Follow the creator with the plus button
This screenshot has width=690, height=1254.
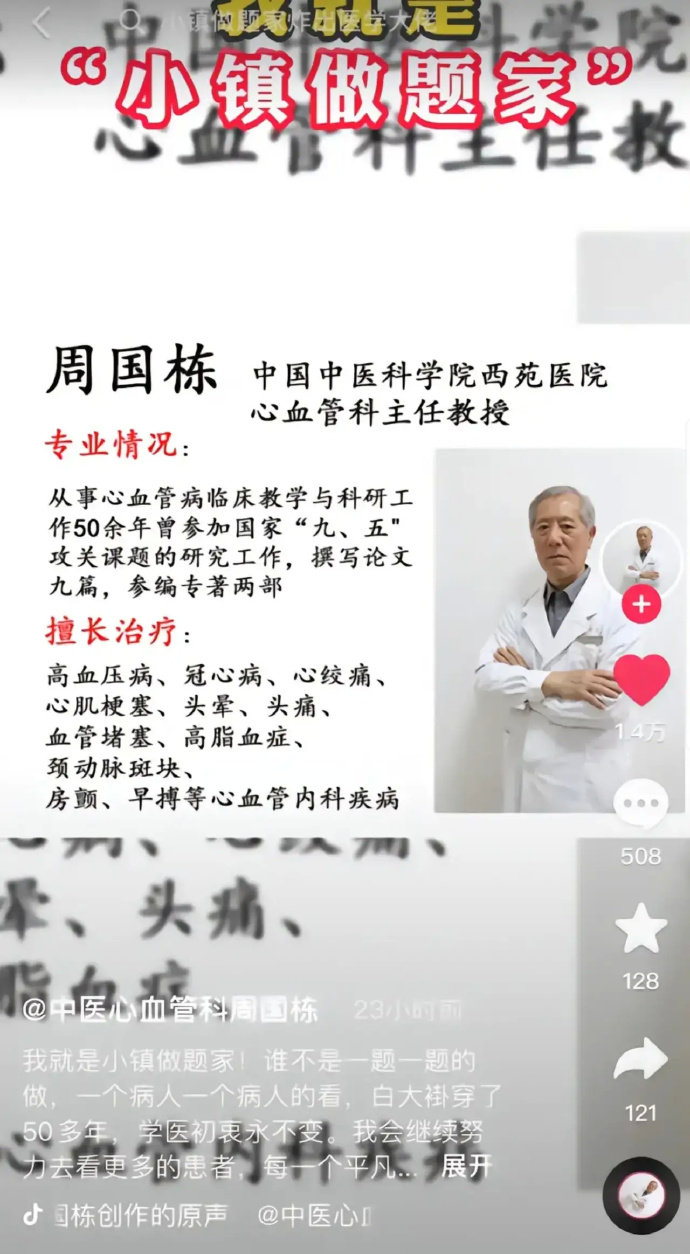pyautogui.click(x=641, y=605)
